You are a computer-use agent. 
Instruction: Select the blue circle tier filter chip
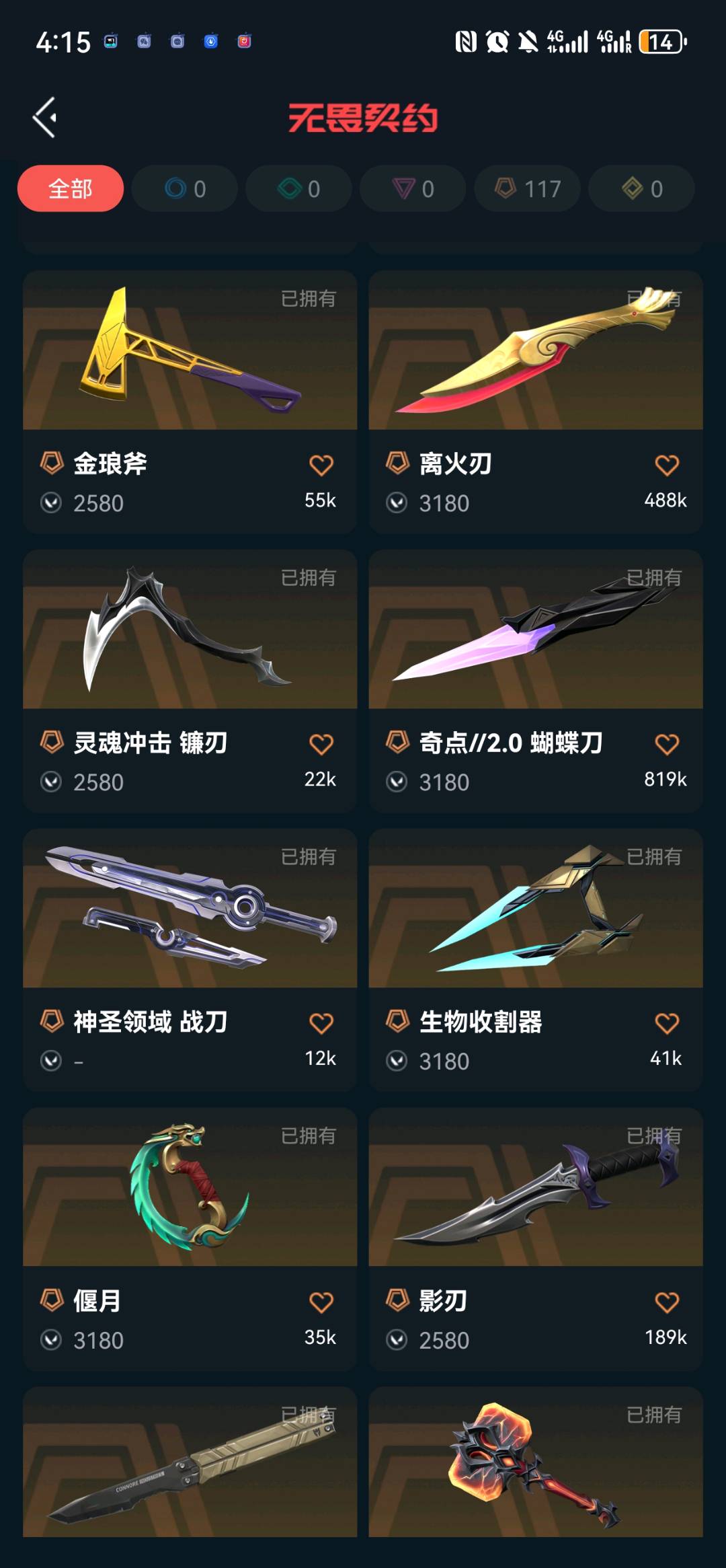click(x=185, y=188)
